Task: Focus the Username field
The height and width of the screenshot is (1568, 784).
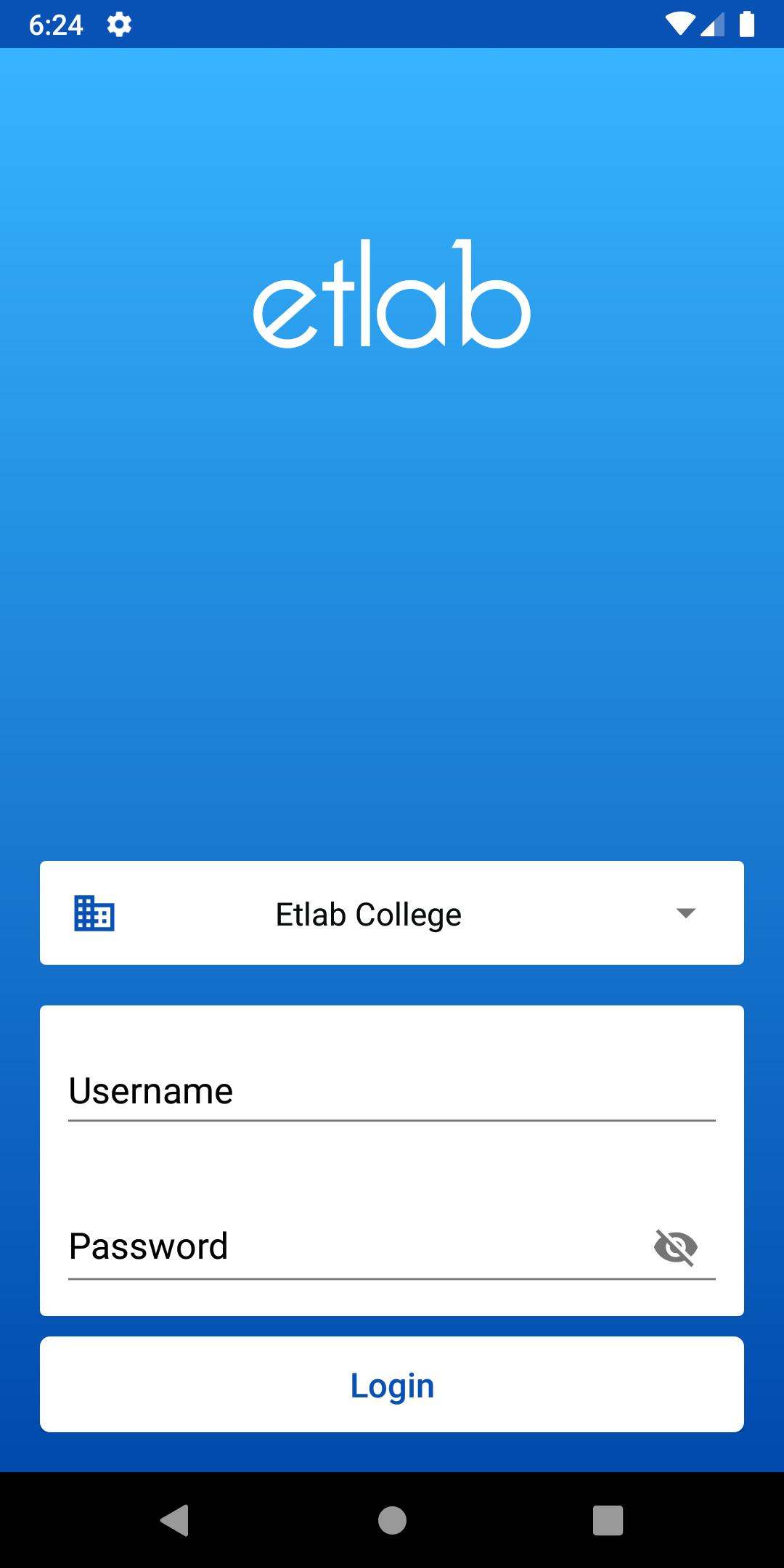Action: (x=392, y=1091)
